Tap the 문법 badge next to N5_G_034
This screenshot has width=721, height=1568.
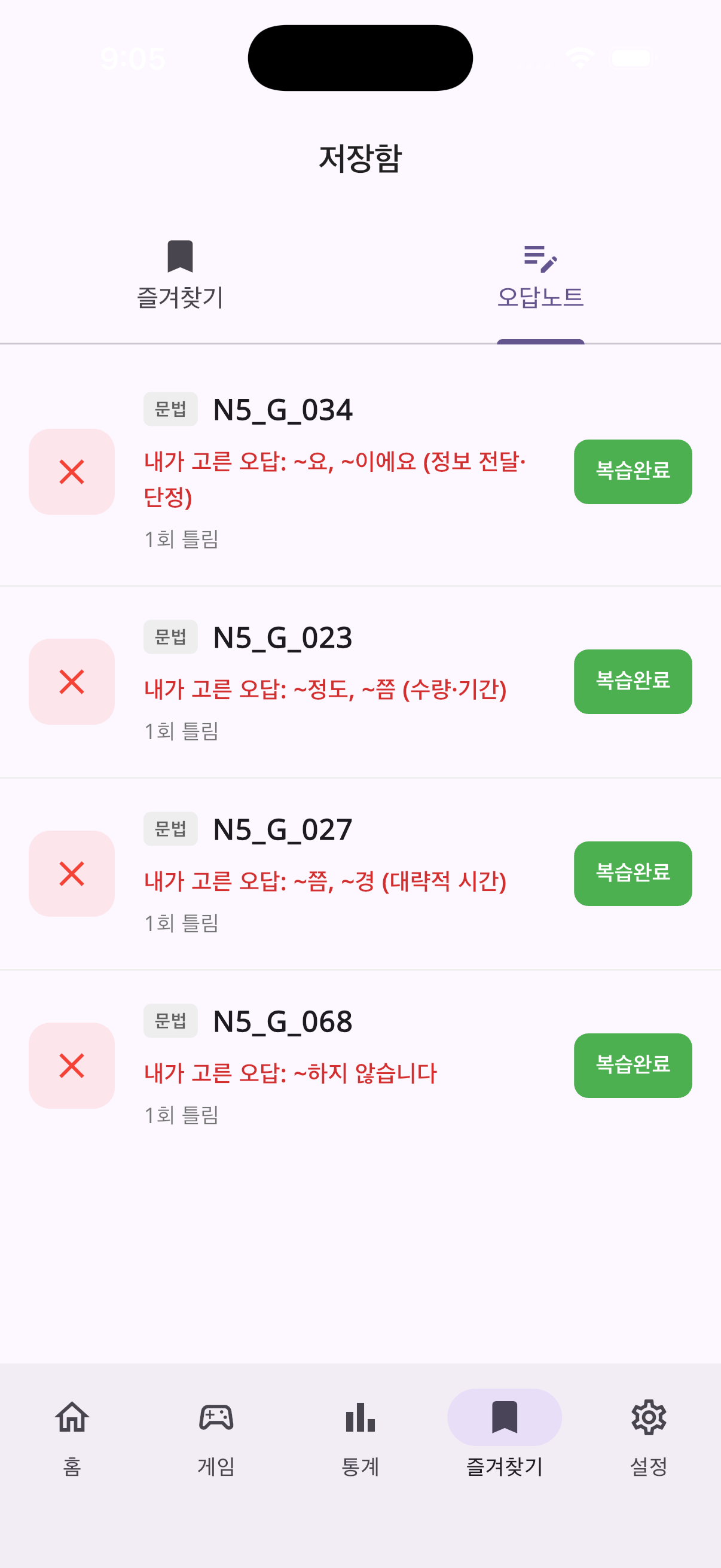click(x=172, y=408)
